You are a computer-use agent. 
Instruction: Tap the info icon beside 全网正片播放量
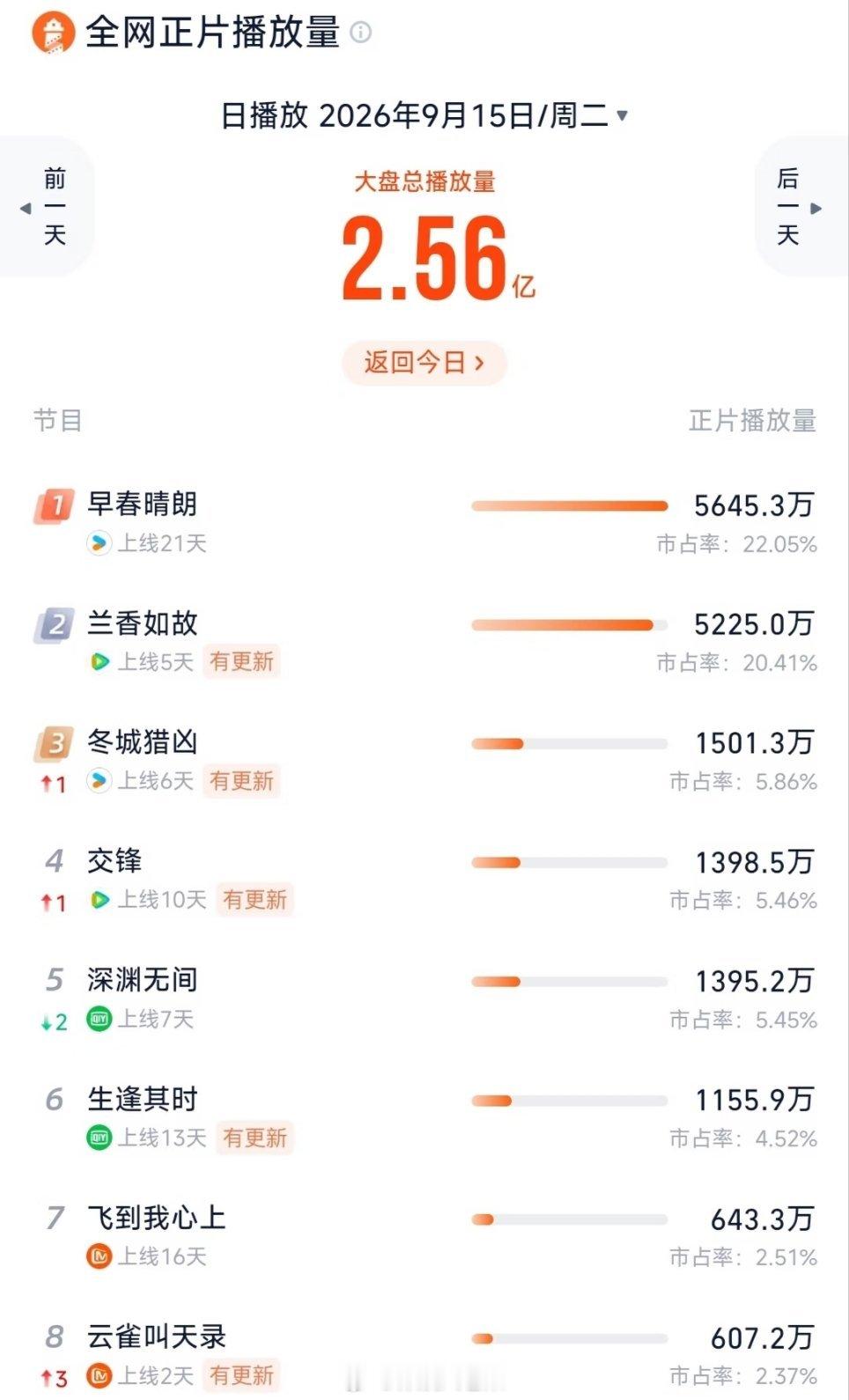click(x=360, y=33)
